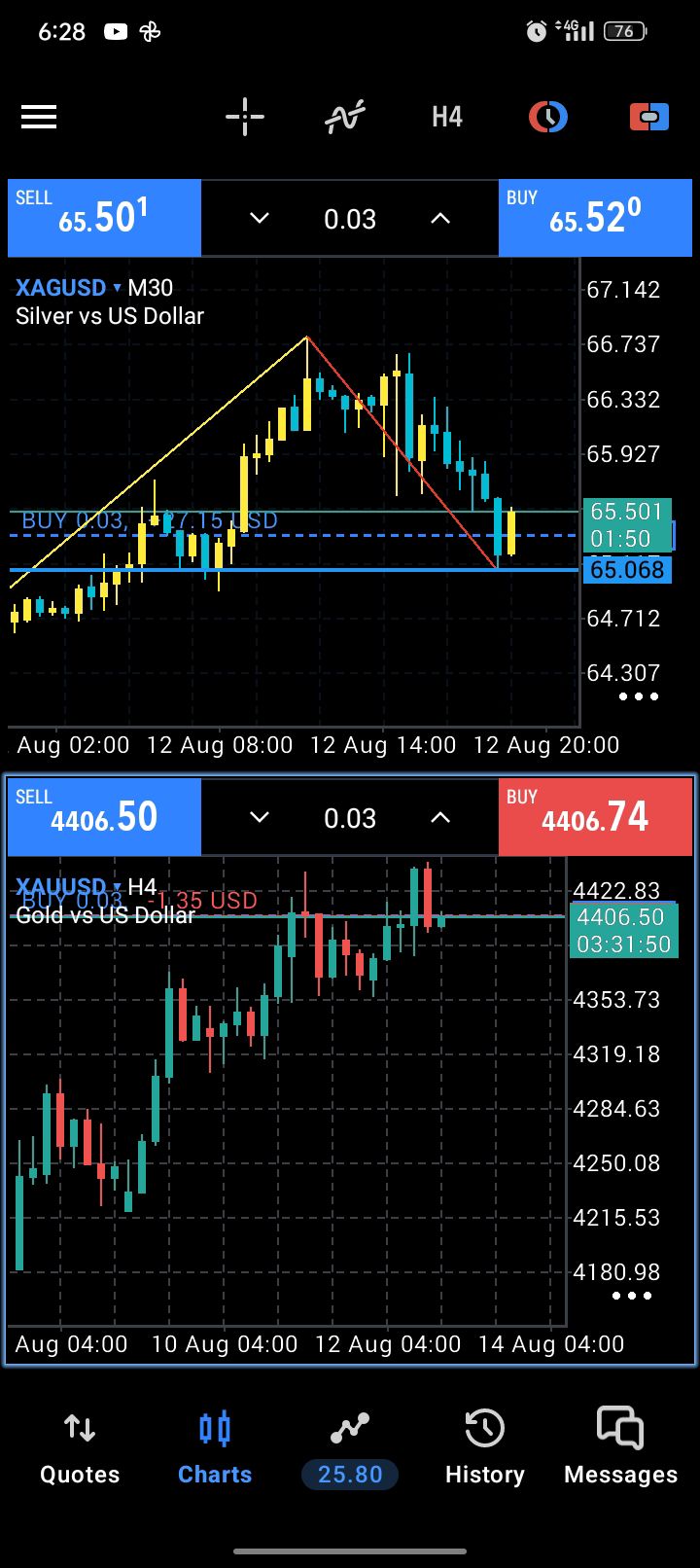Buy silver at 65.520
700x1568 pixels.
pos(595,218)
